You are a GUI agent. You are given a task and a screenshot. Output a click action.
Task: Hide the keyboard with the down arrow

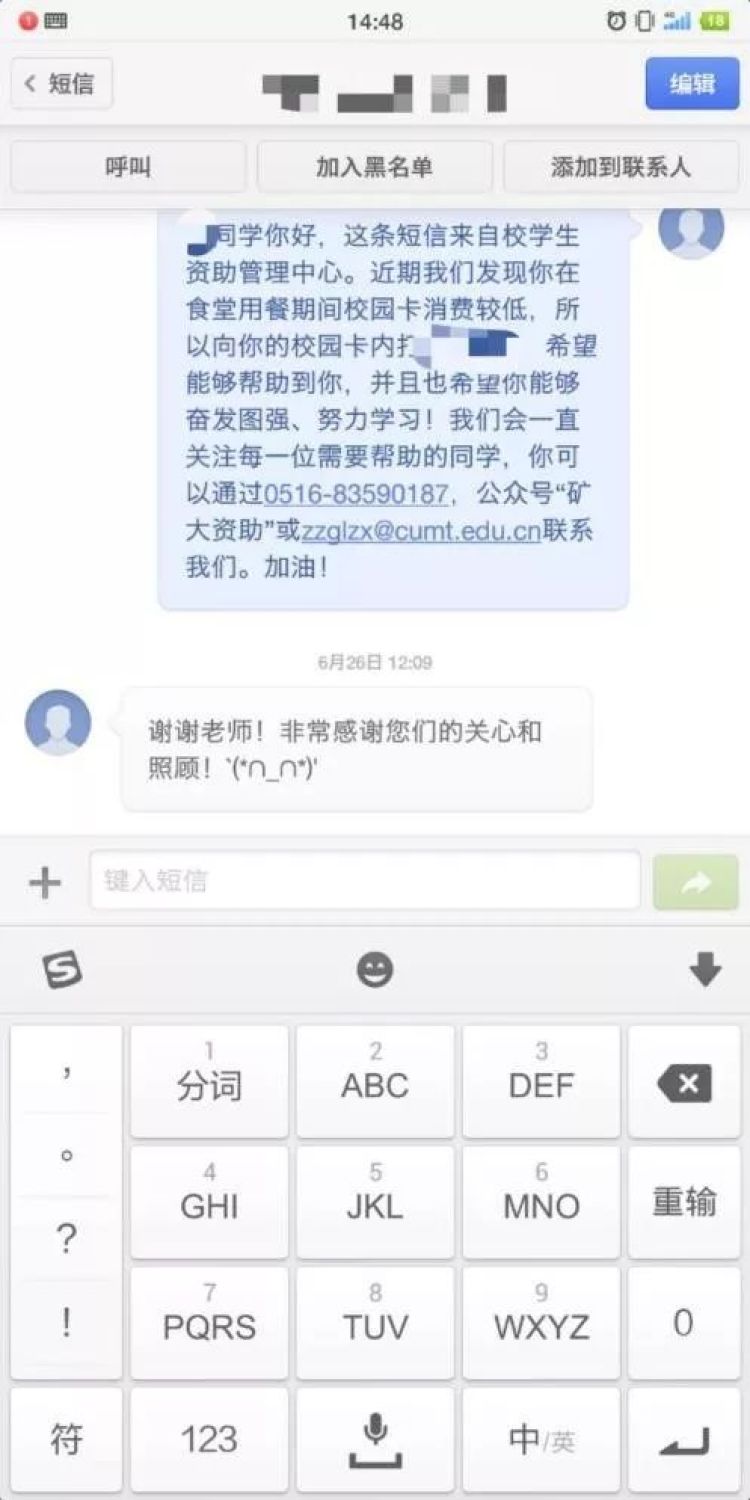(706, 970)
